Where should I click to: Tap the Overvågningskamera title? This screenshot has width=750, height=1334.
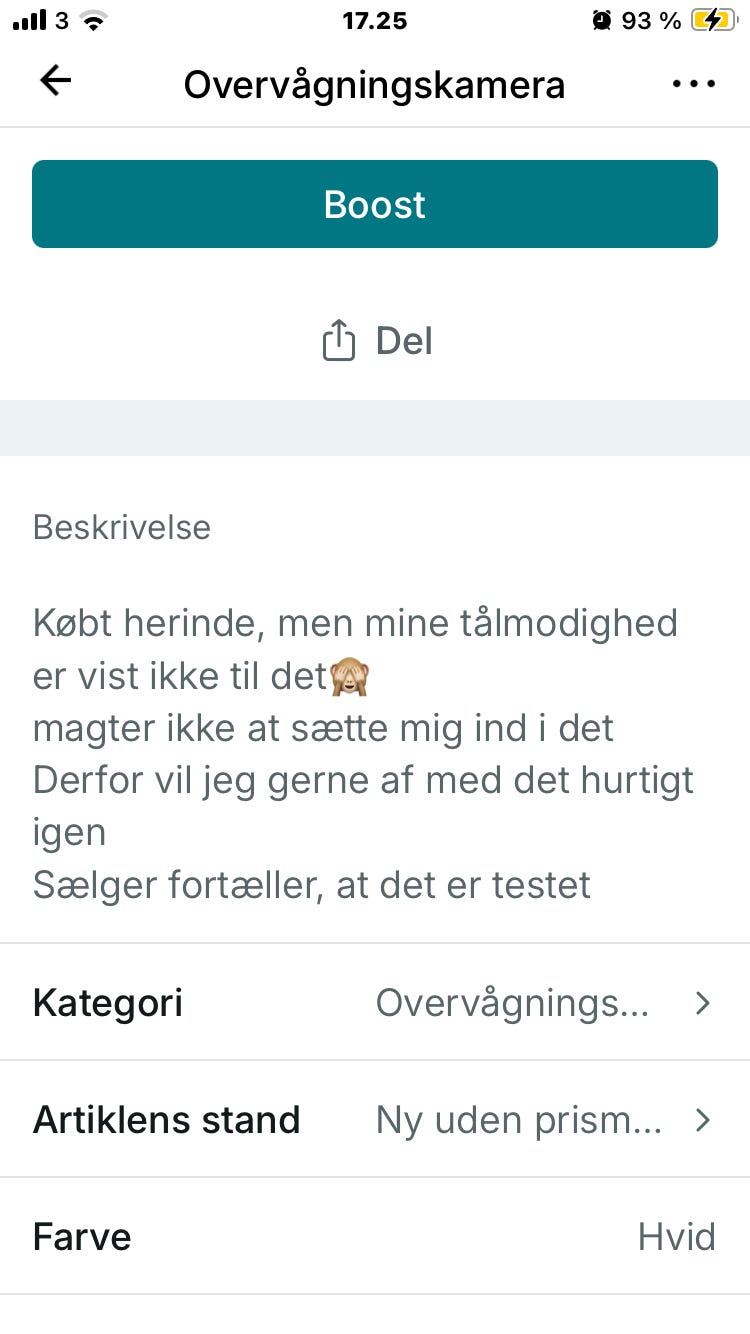(x=374, y=84)
